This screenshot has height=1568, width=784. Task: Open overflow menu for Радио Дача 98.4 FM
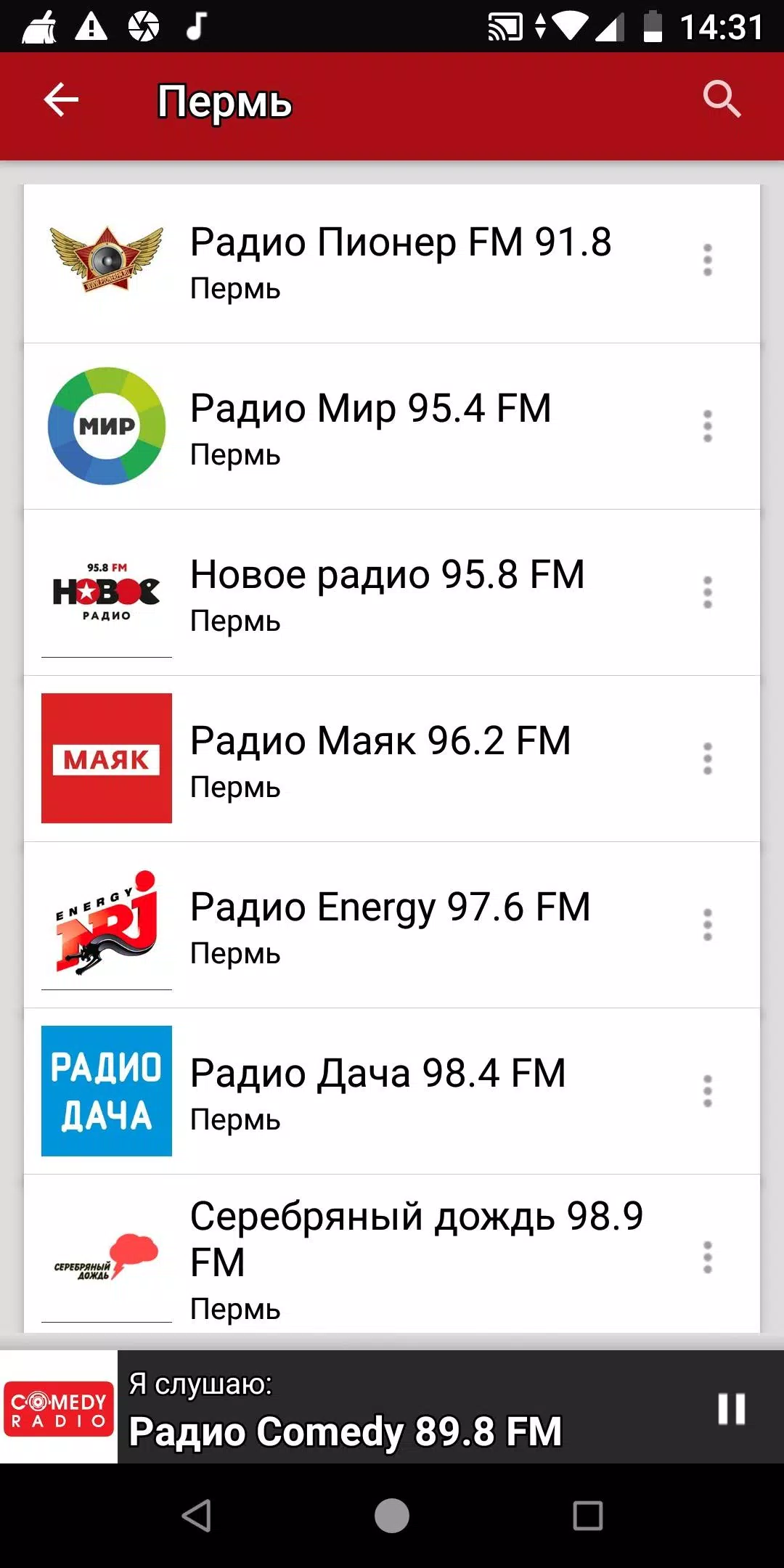708,1091
